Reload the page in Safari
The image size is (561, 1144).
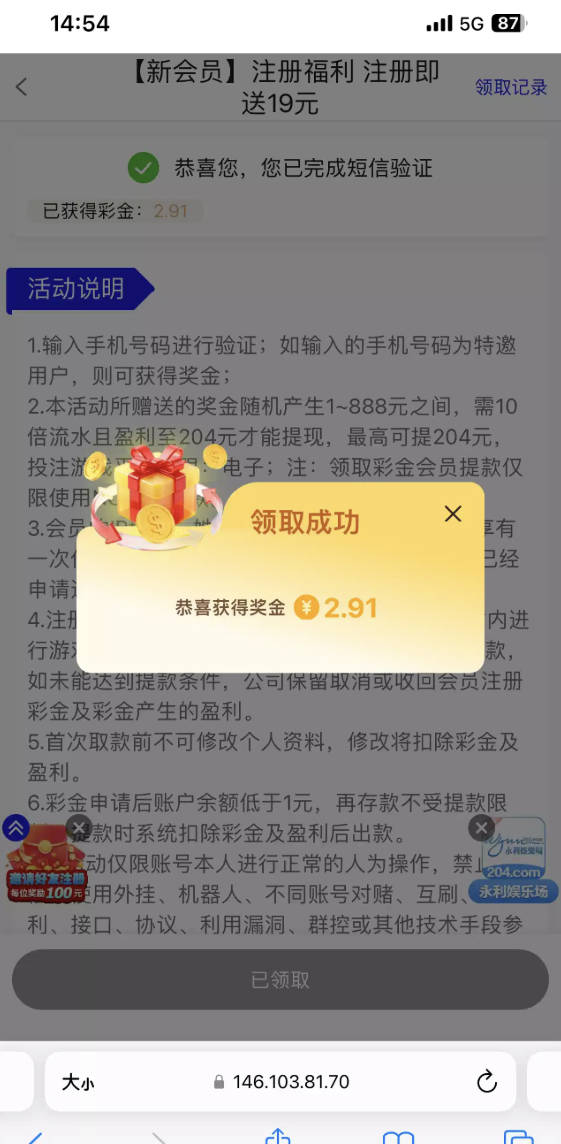coord(487,1081)
